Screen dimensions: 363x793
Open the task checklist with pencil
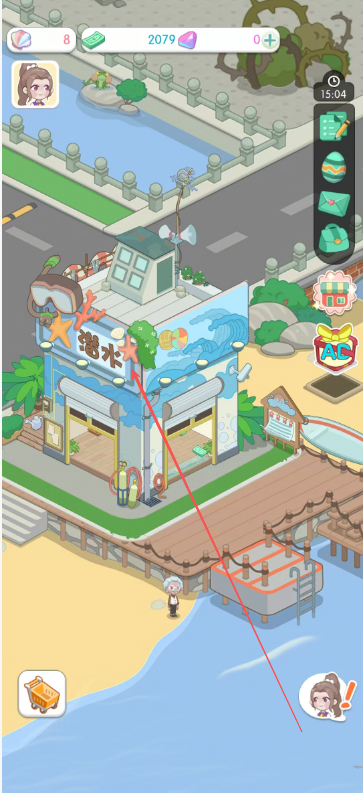point(334,126)
